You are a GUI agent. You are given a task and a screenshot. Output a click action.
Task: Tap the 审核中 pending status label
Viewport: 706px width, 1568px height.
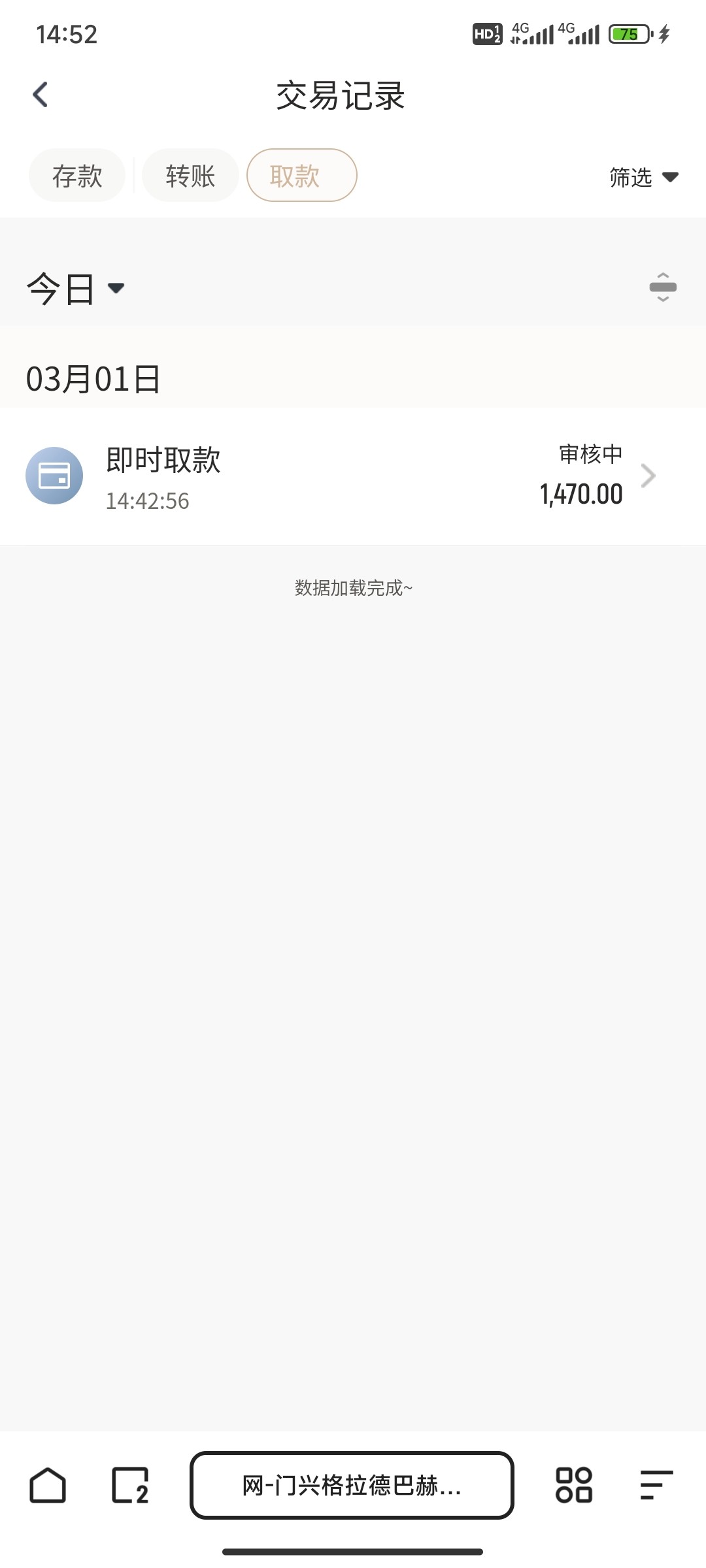click(x=588, y=453)
